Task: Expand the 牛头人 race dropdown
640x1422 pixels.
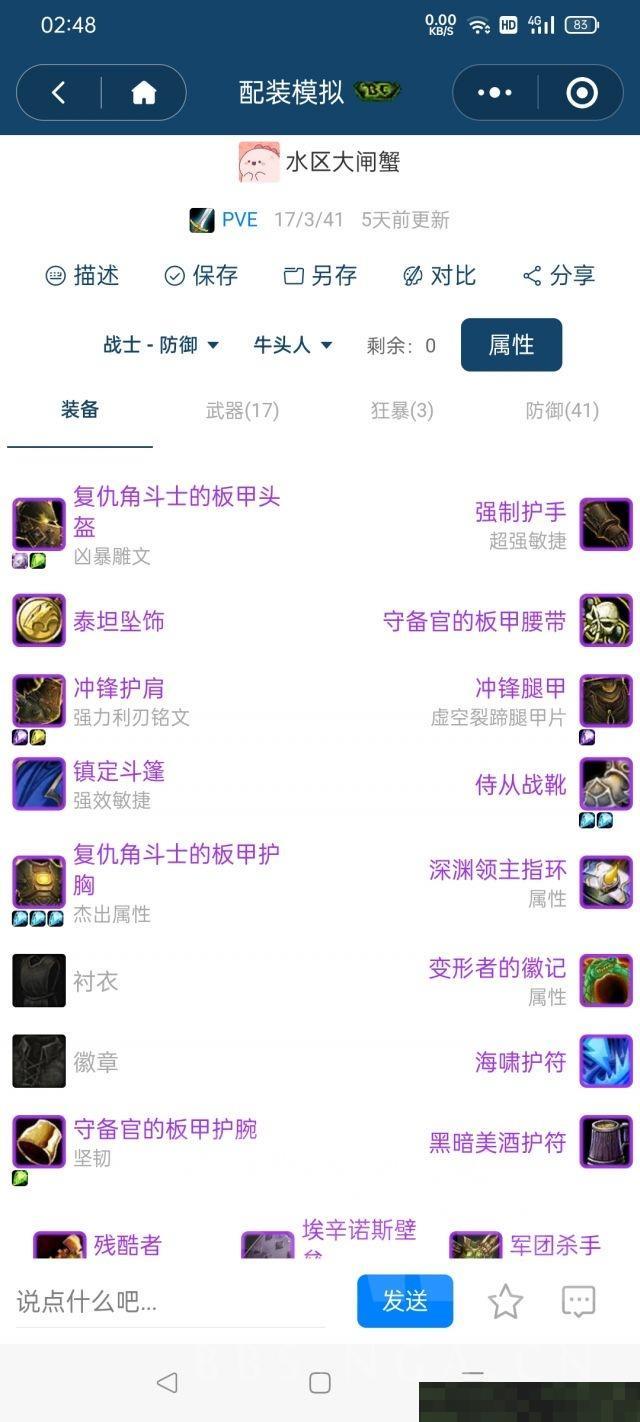Action: tap(292, 345)
